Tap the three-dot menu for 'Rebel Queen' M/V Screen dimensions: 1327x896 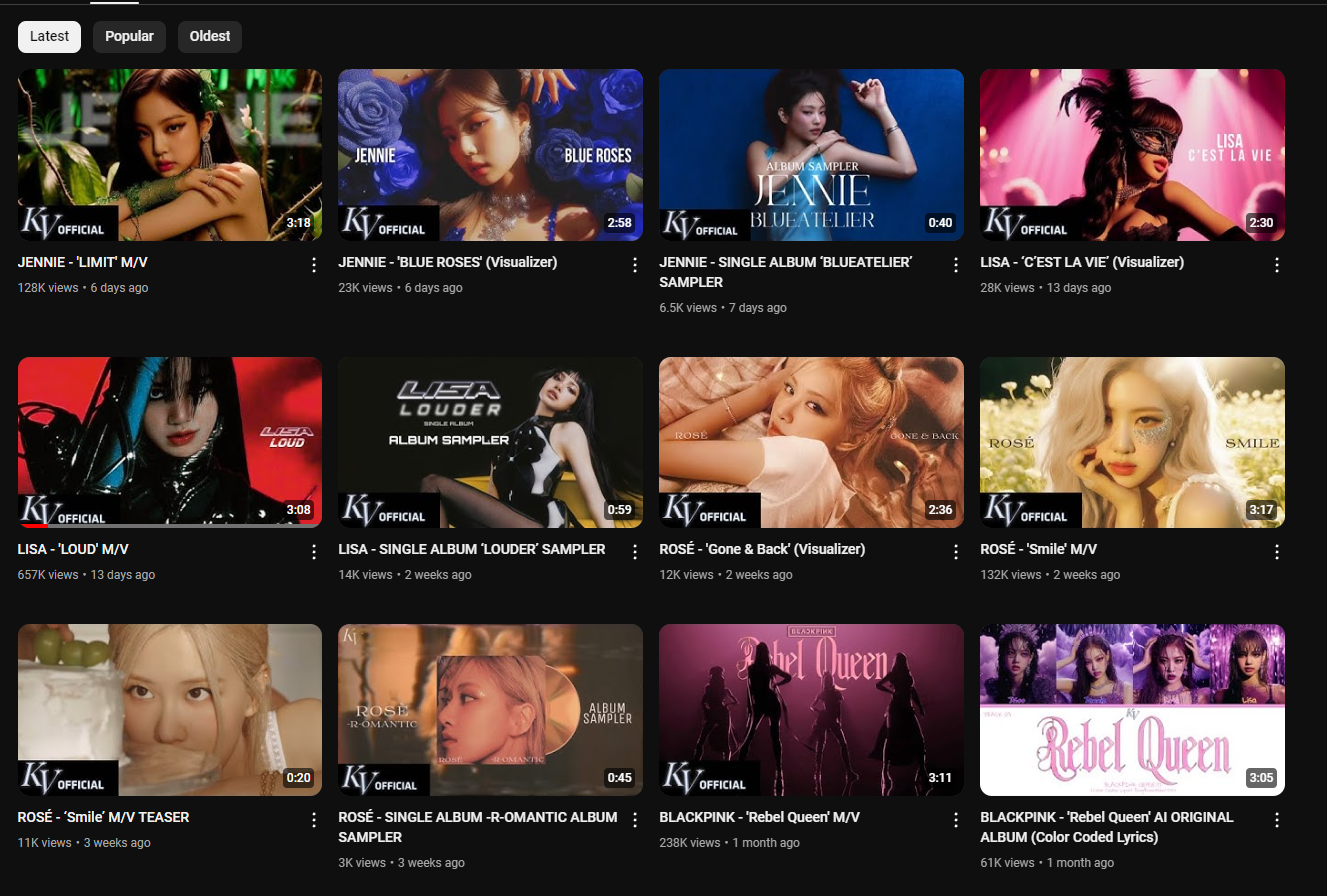[955, 820]
